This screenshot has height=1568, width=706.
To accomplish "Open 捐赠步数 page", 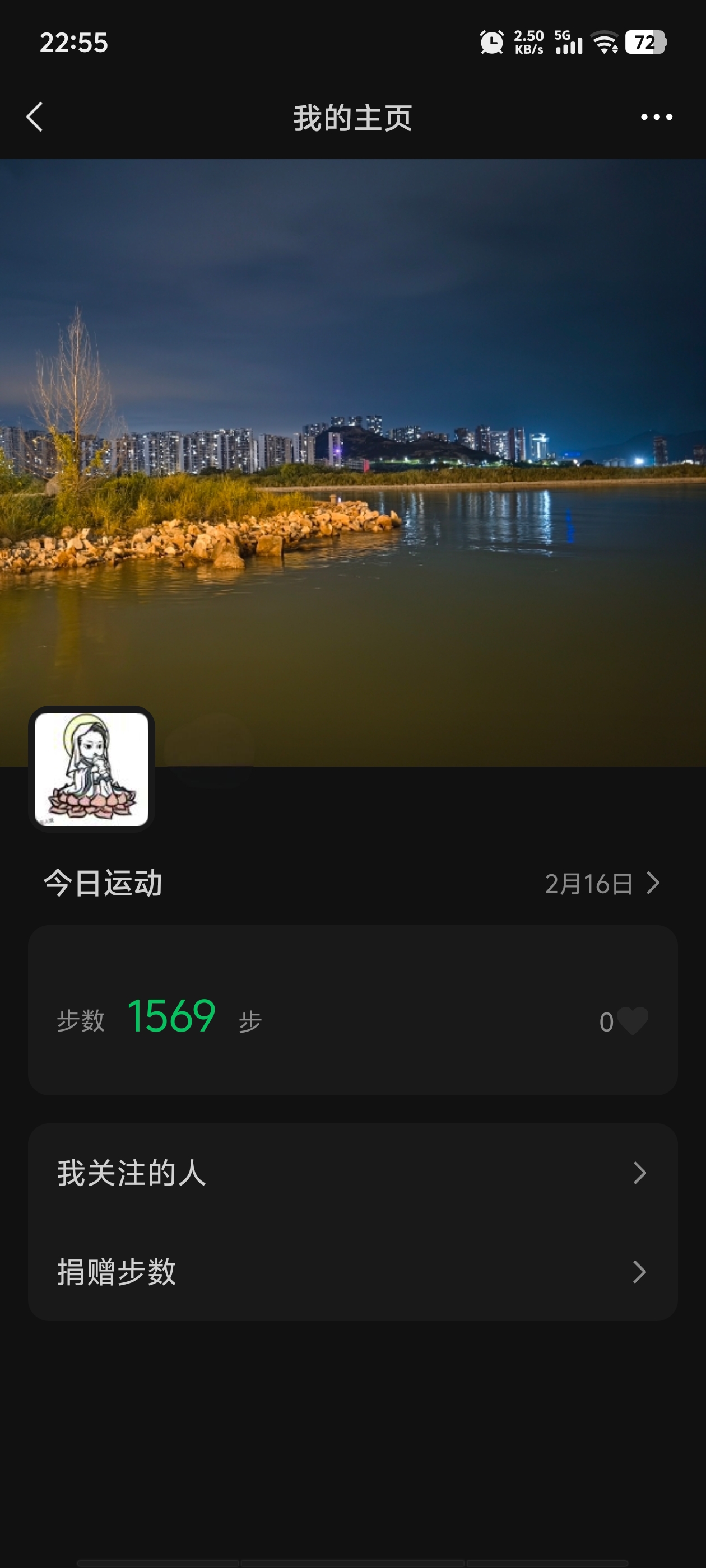I will coord(352,1272).
